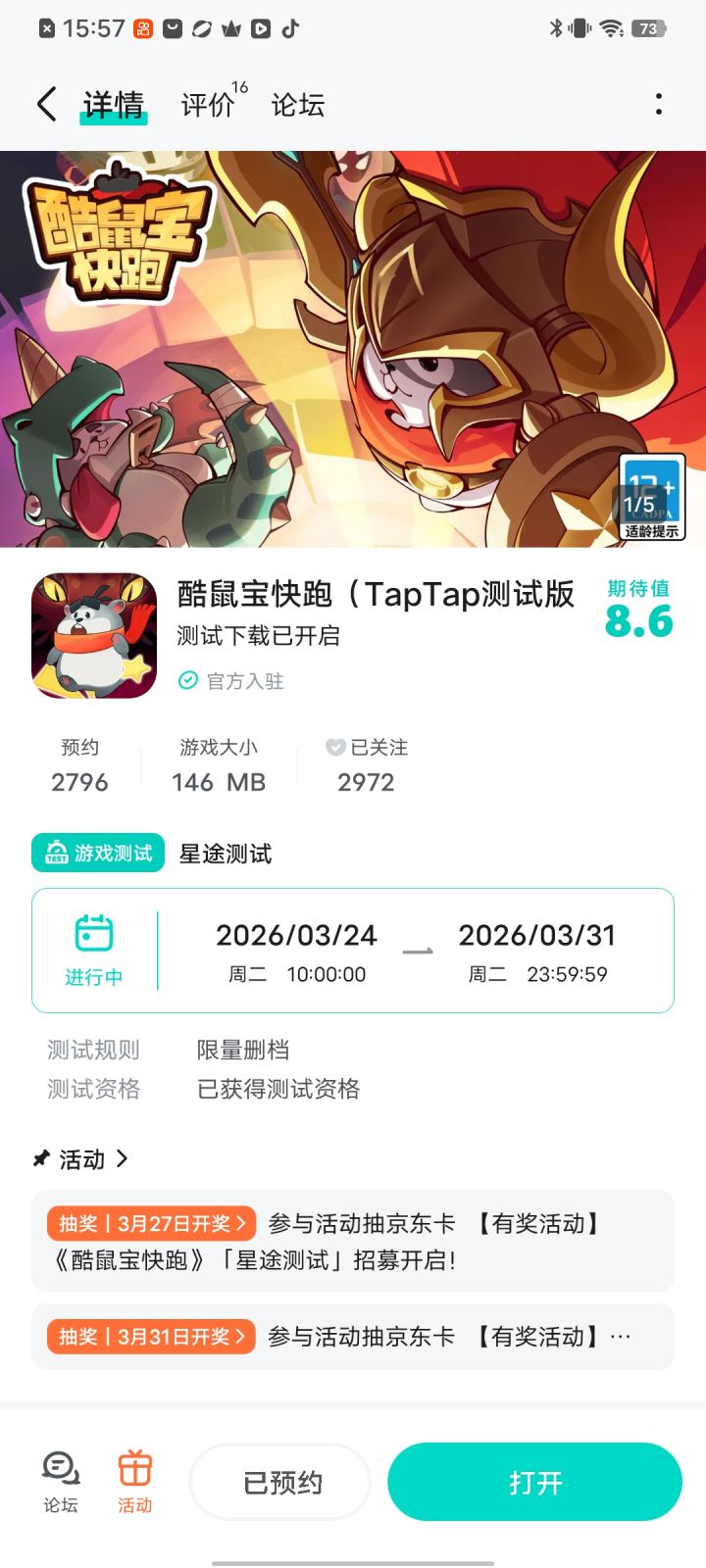
Task: Switch to the 评价 reviews tab
Action: (206, 103)
